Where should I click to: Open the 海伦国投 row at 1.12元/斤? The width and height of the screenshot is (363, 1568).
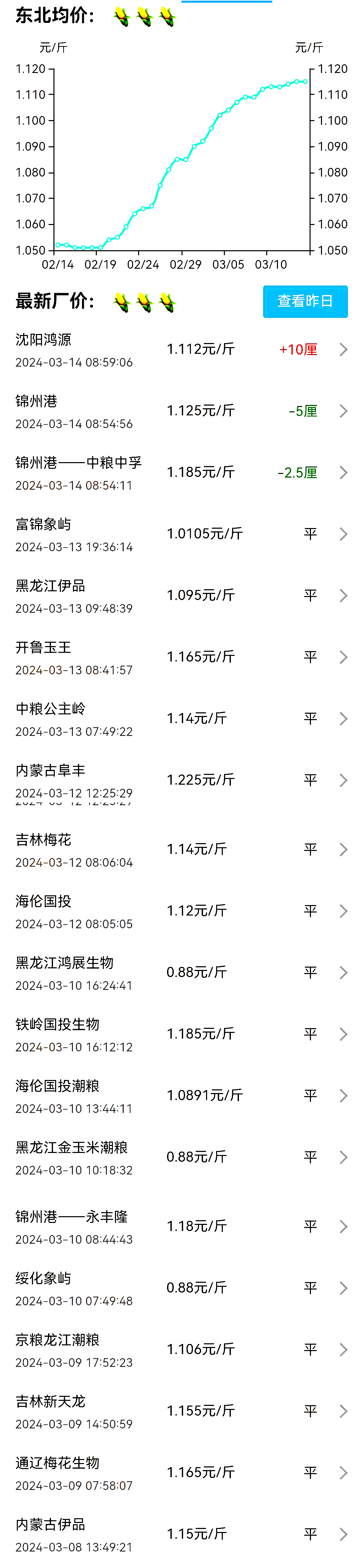(x=181, y=911)
